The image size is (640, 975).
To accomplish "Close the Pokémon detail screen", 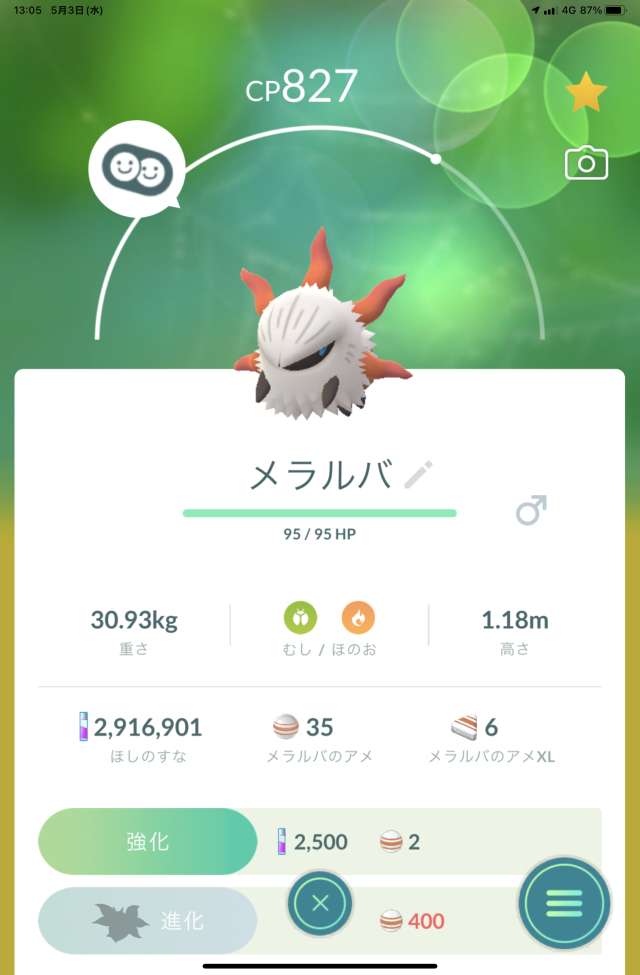I will pyautogui.click(x=320, y=904).
